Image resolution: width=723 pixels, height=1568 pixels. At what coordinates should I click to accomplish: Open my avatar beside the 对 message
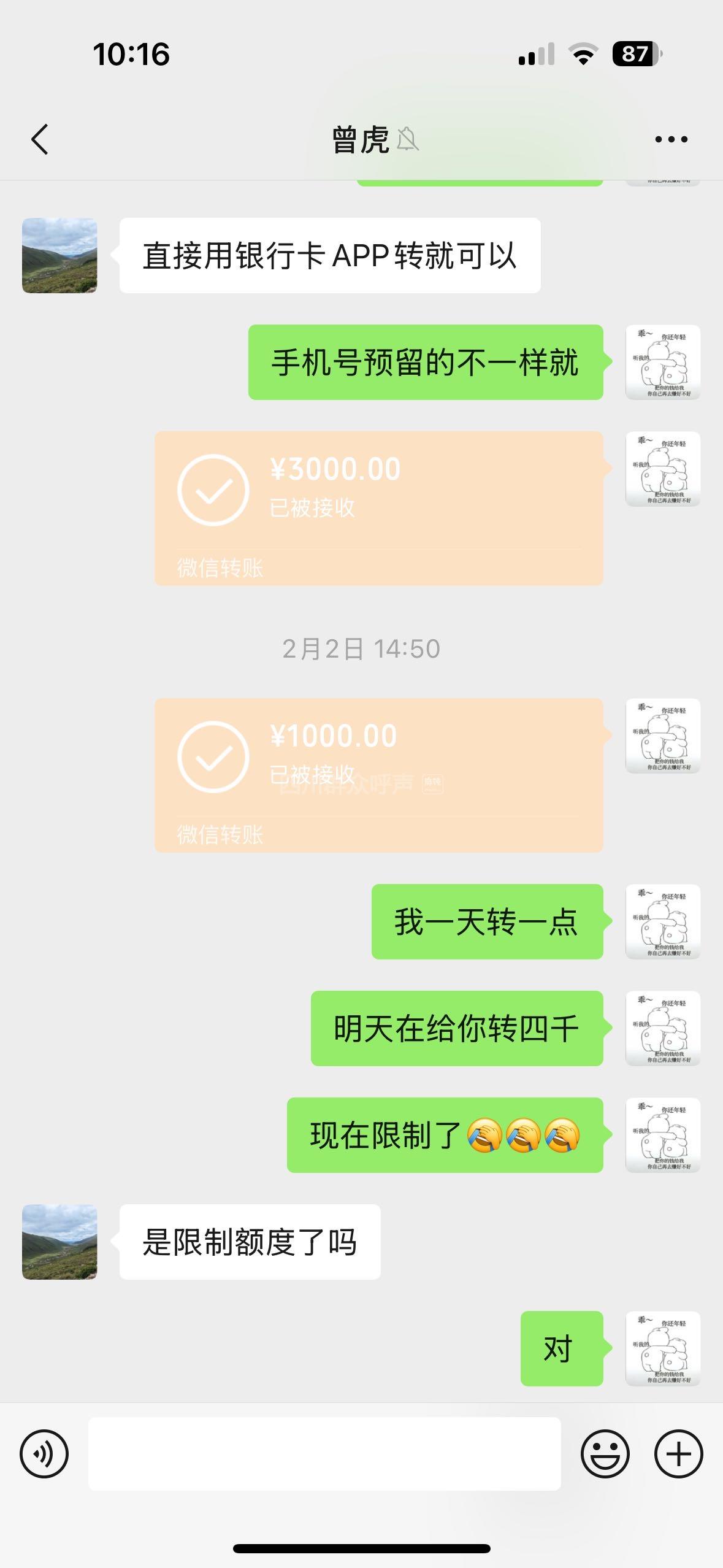tap(662, 1348)
